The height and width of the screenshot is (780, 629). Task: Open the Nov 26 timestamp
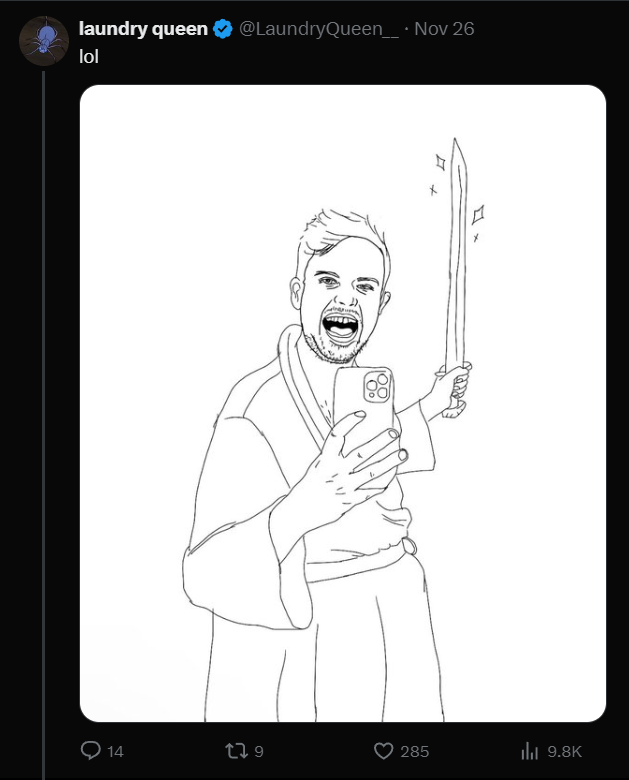(x=444, y=29)
